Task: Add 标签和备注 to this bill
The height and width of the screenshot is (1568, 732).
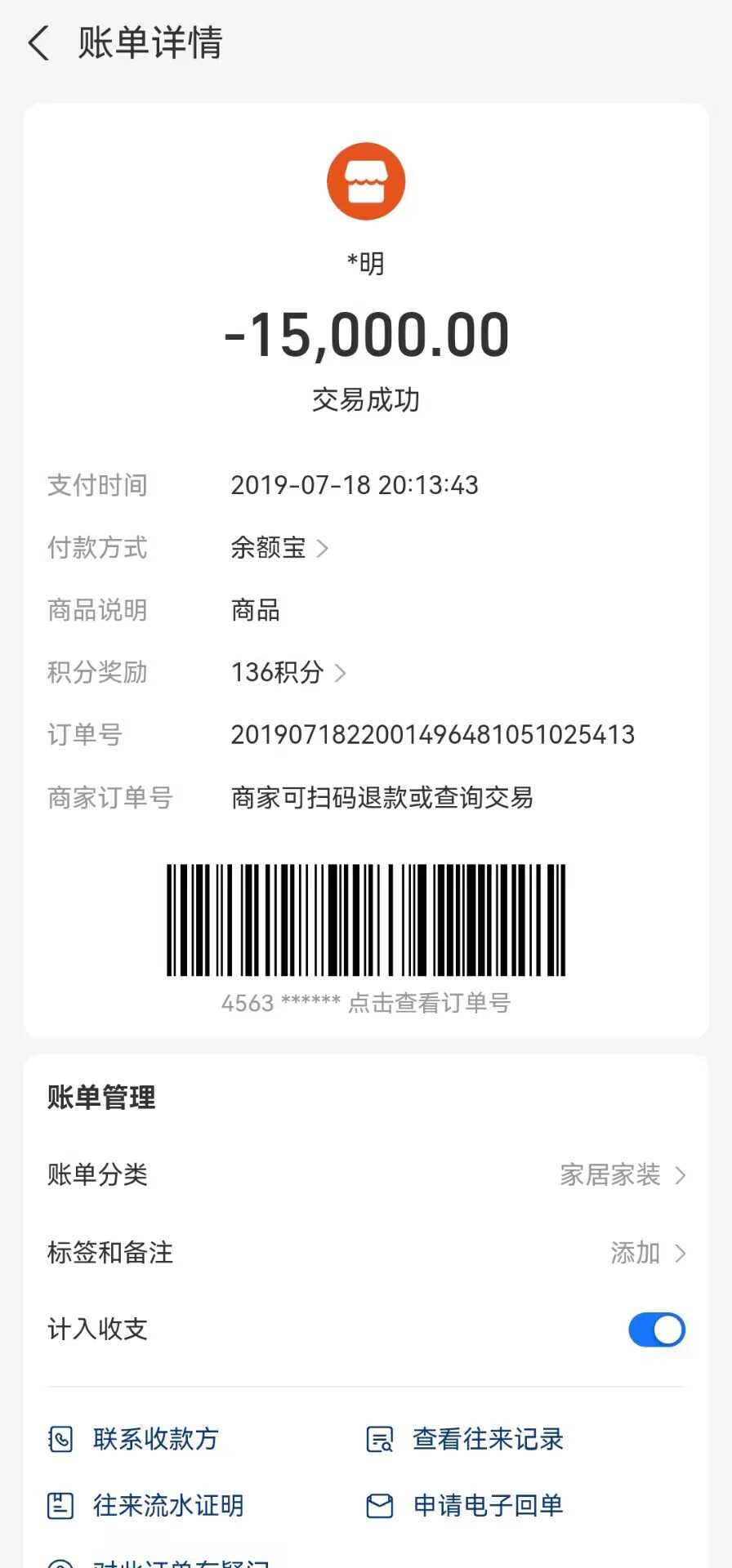Action: click(645, 1253)
